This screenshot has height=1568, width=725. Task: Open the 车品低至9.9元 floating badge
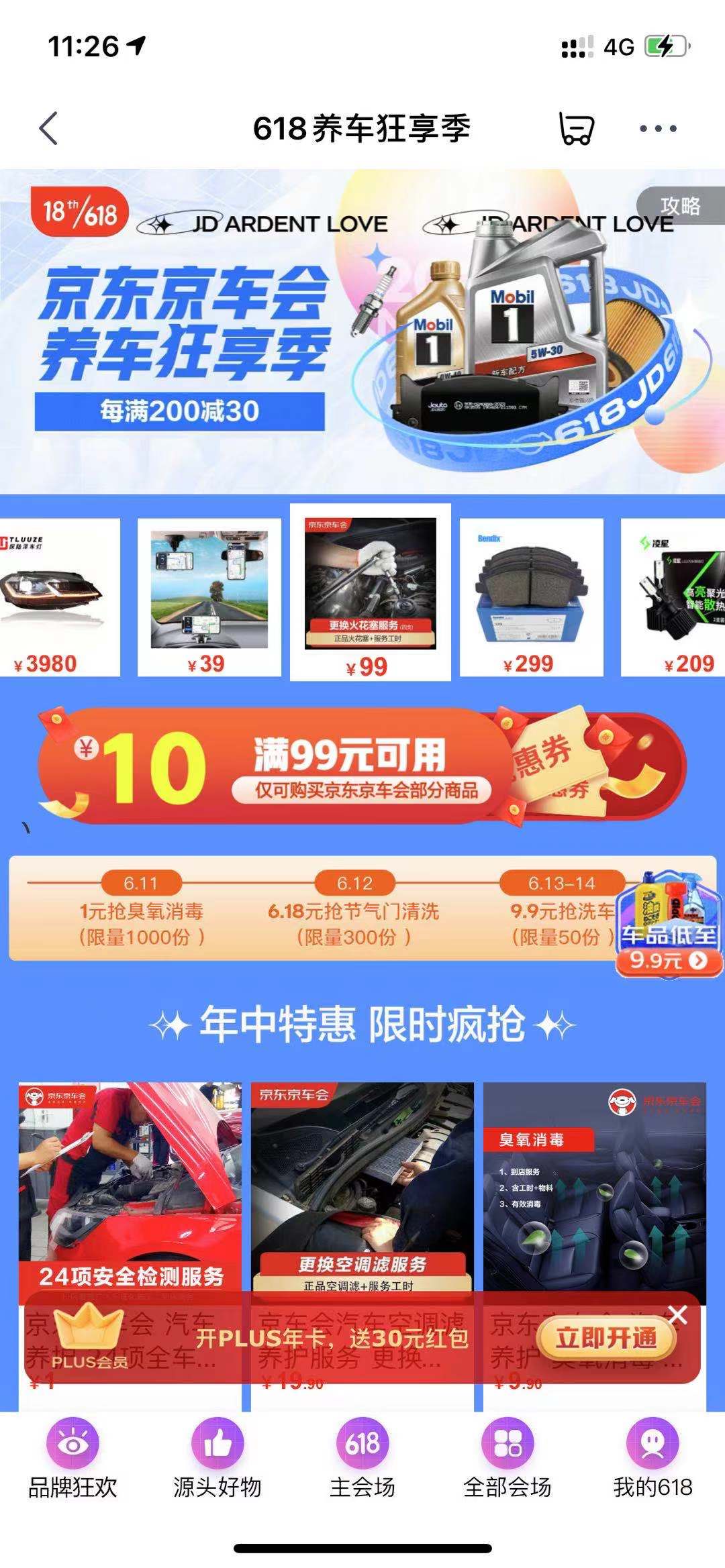pyautogui.click(x=668, y=926)
